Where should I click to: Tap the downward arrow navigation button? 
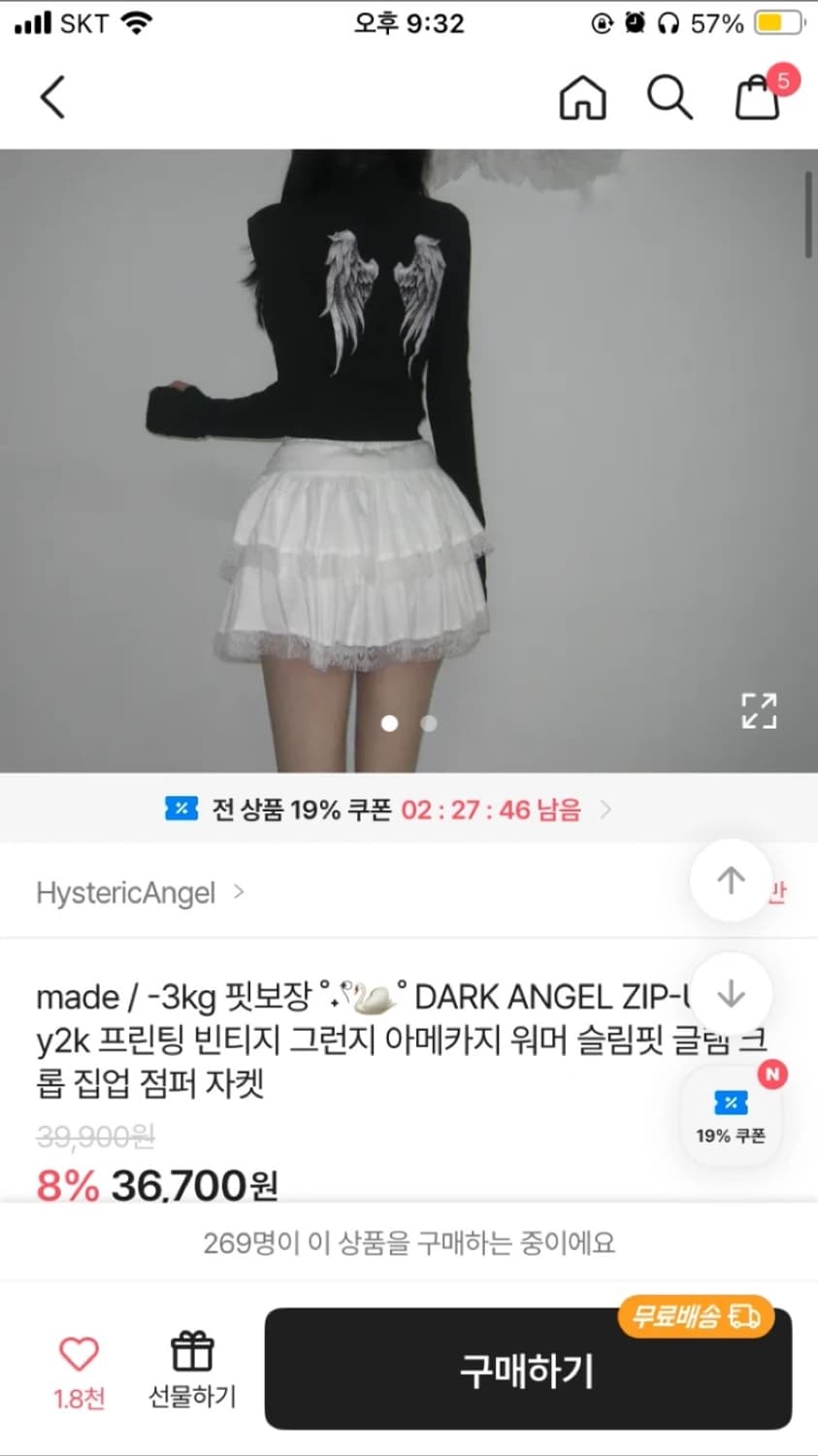[731, 992]
